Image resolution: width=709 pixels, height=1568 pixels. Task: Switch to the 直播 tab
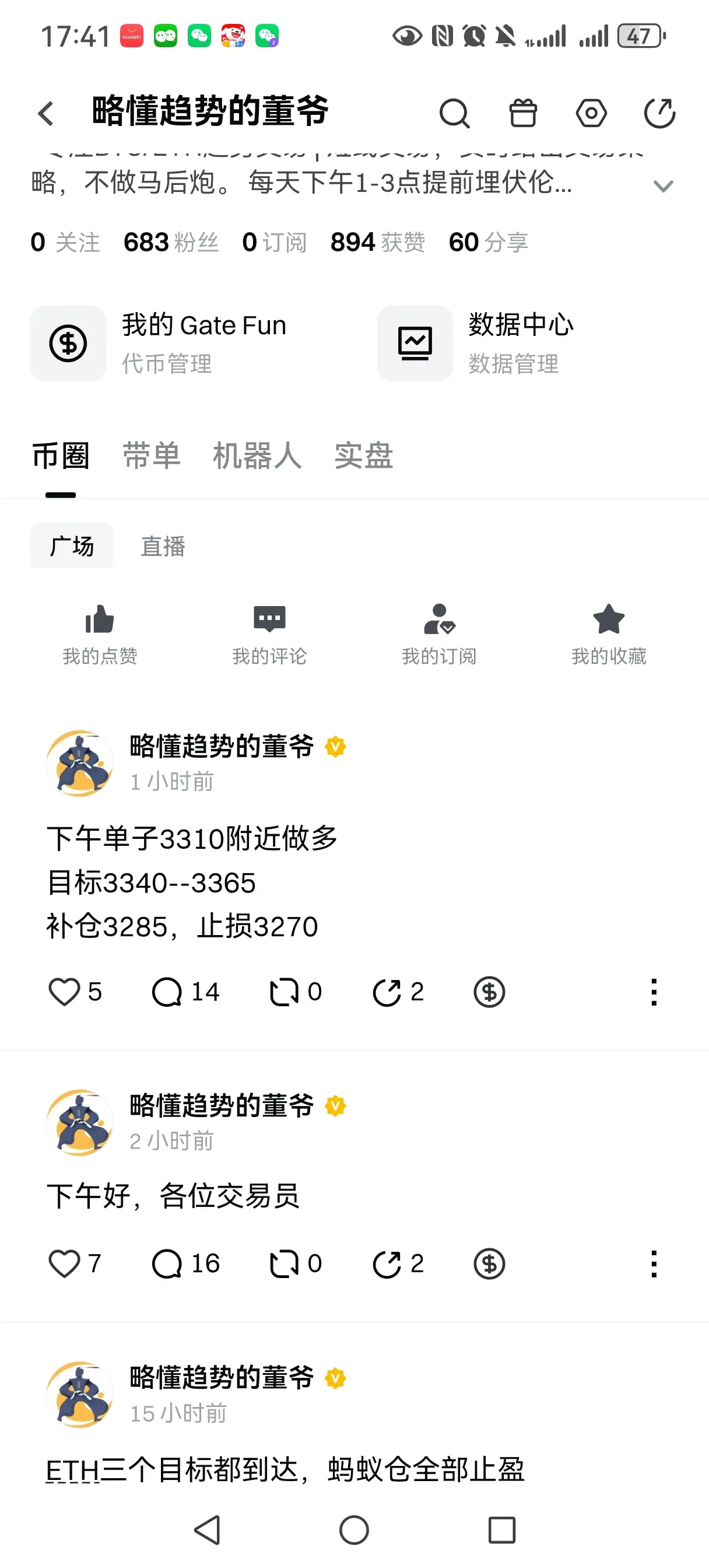[x=163, y=545]
